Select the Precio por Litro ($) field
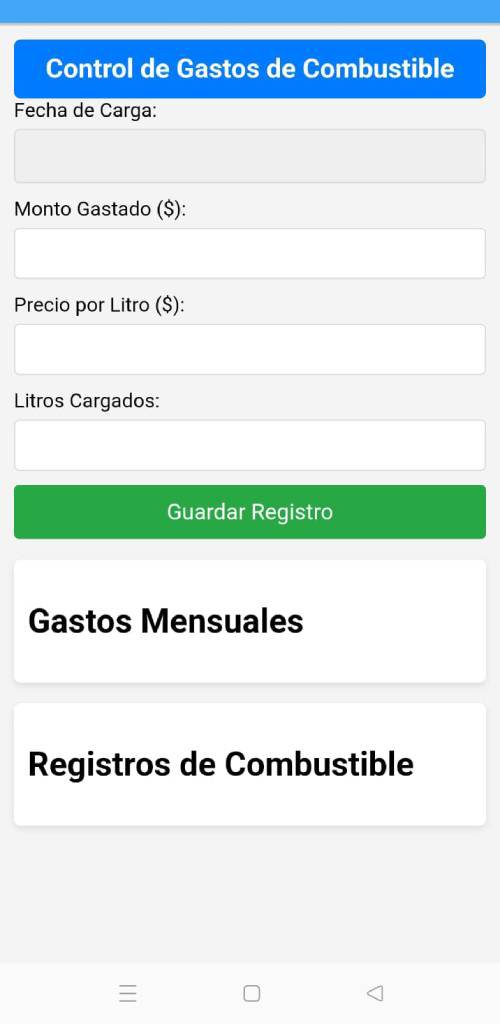Screen dimensions: 500x1024 point(250,349)
